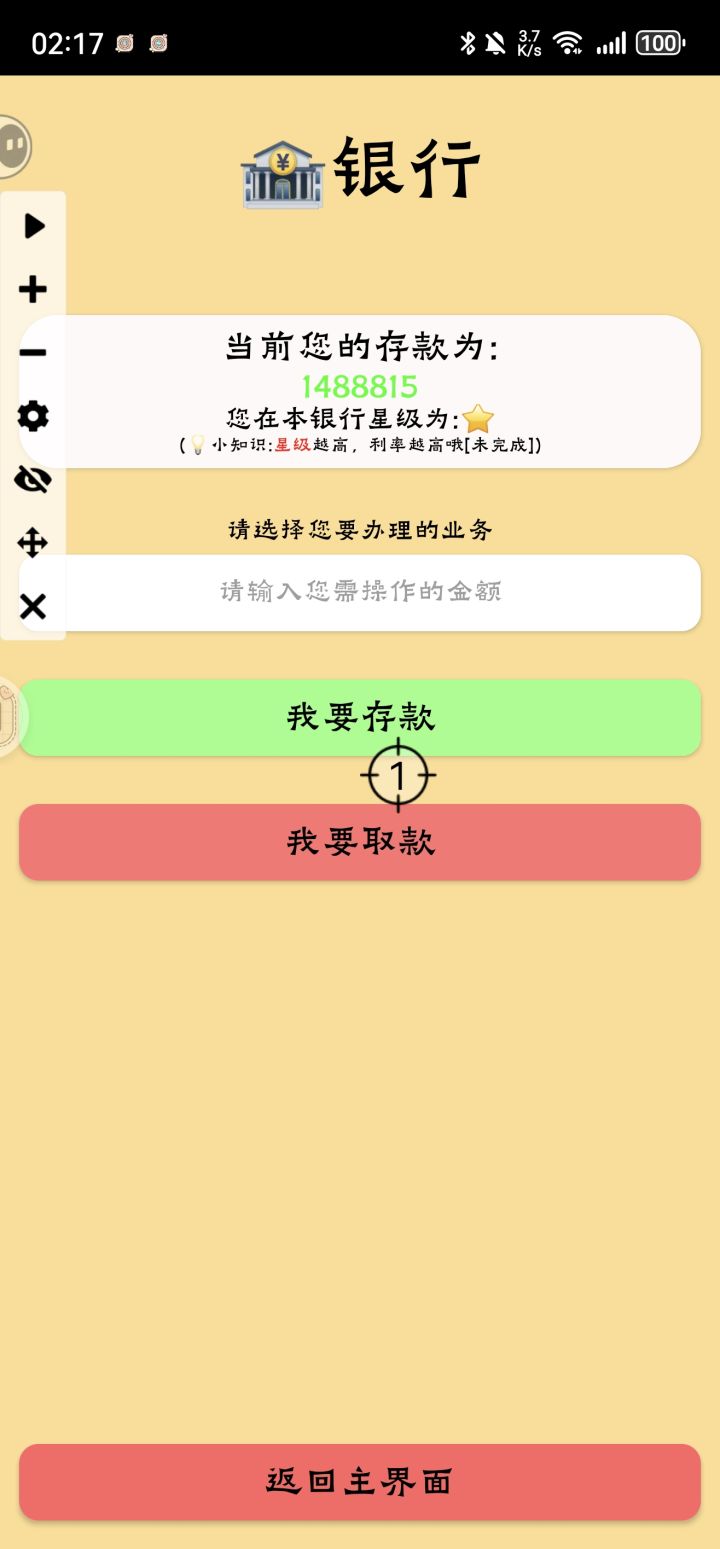The image size is (720, 1549).
Task: Tap the round pause bubble at top left
Action: coord(14,144)
